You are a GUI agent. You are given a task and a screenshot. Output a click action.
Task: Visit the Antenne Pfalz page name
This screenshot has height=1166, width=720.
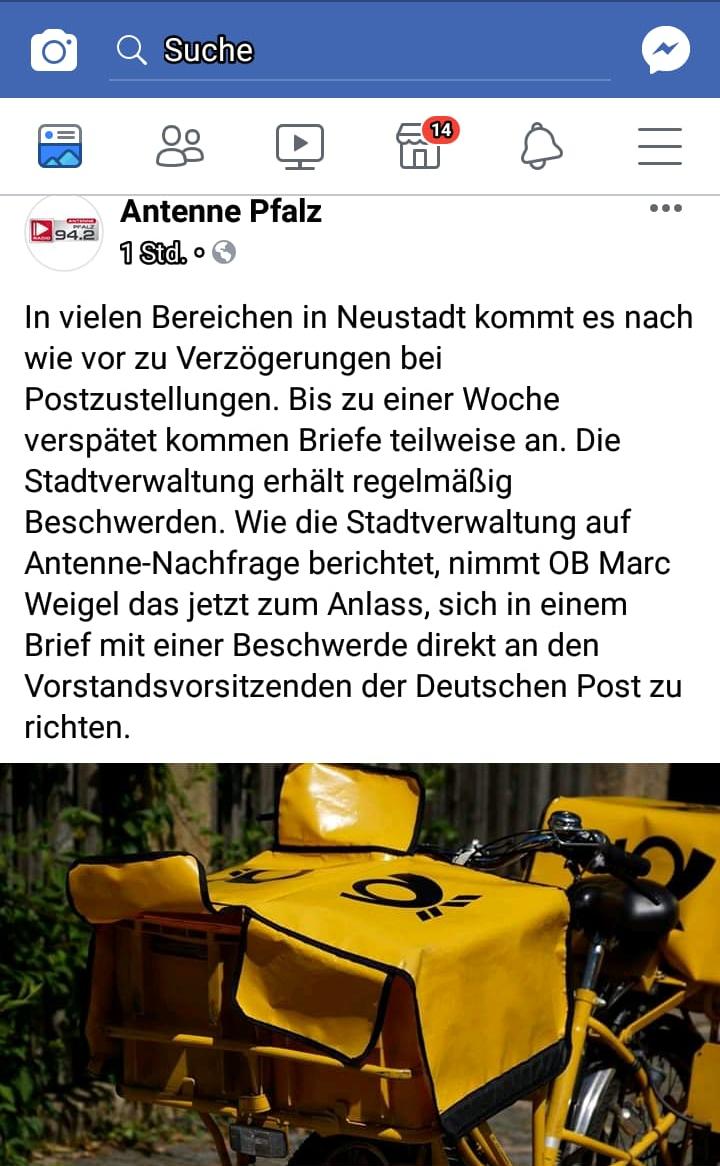click(221, 211)
